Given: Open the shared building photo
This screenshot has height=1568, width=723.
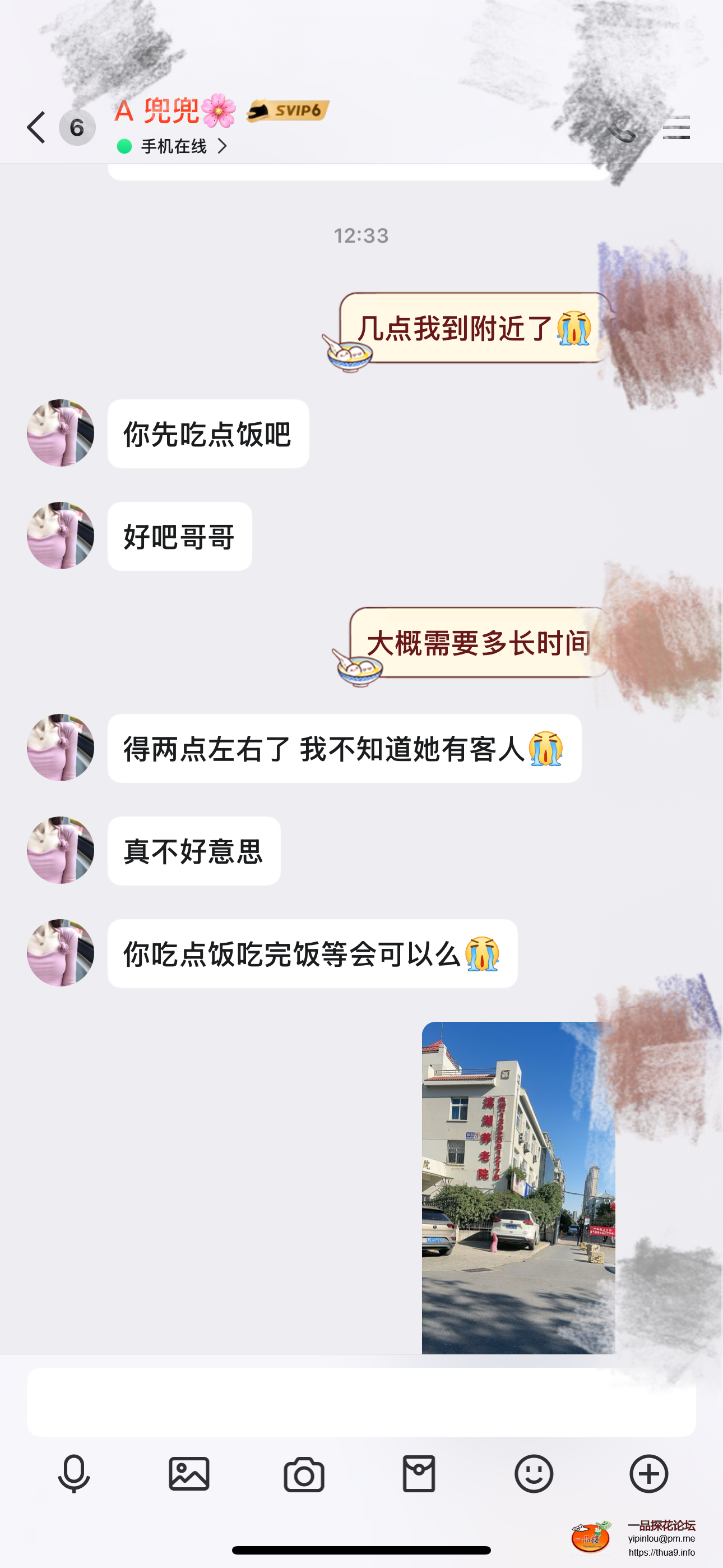Looking at the screenshot, I should (518, 1187).
